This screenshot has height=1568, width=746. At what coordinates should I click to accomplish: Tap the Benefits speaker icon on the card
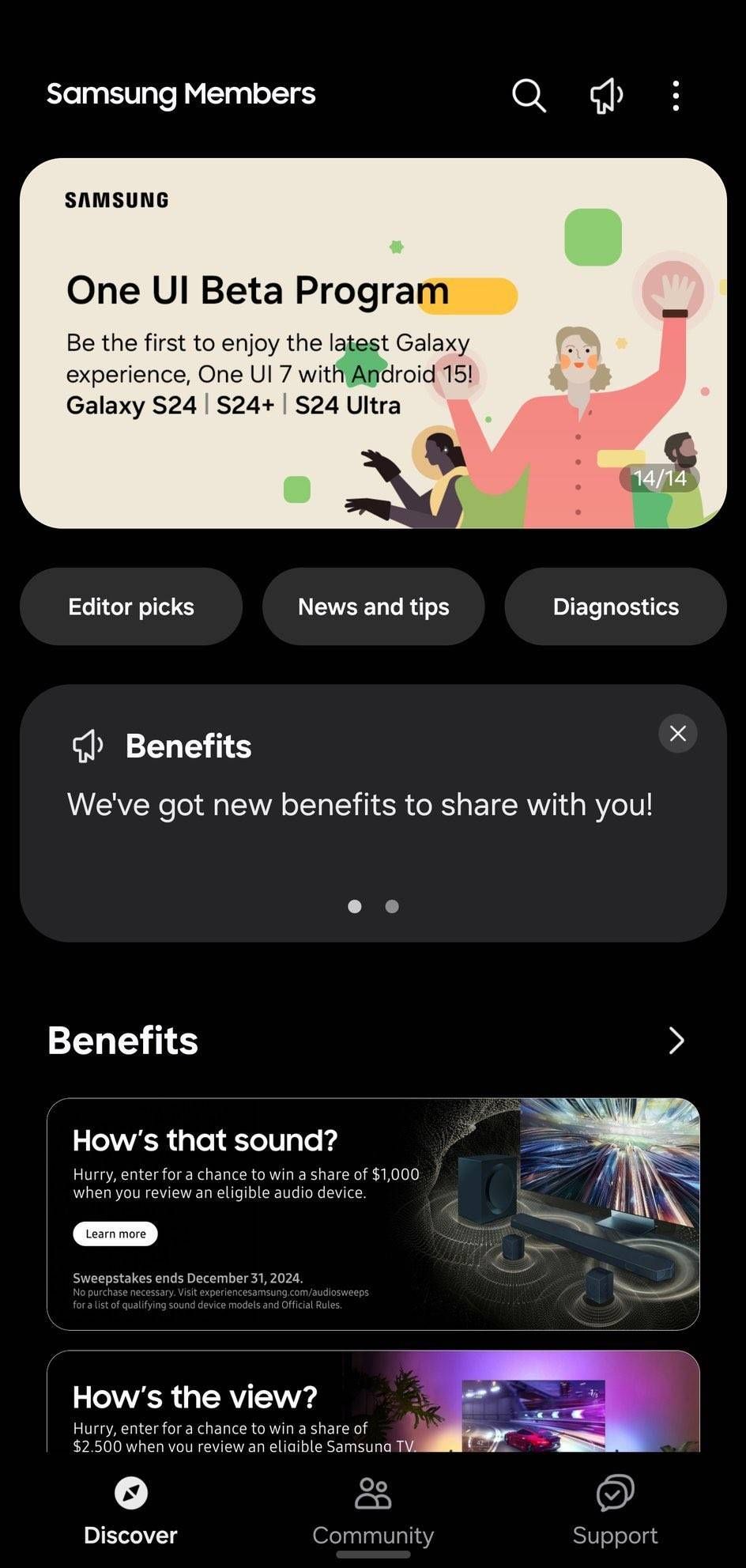(87, 744)
